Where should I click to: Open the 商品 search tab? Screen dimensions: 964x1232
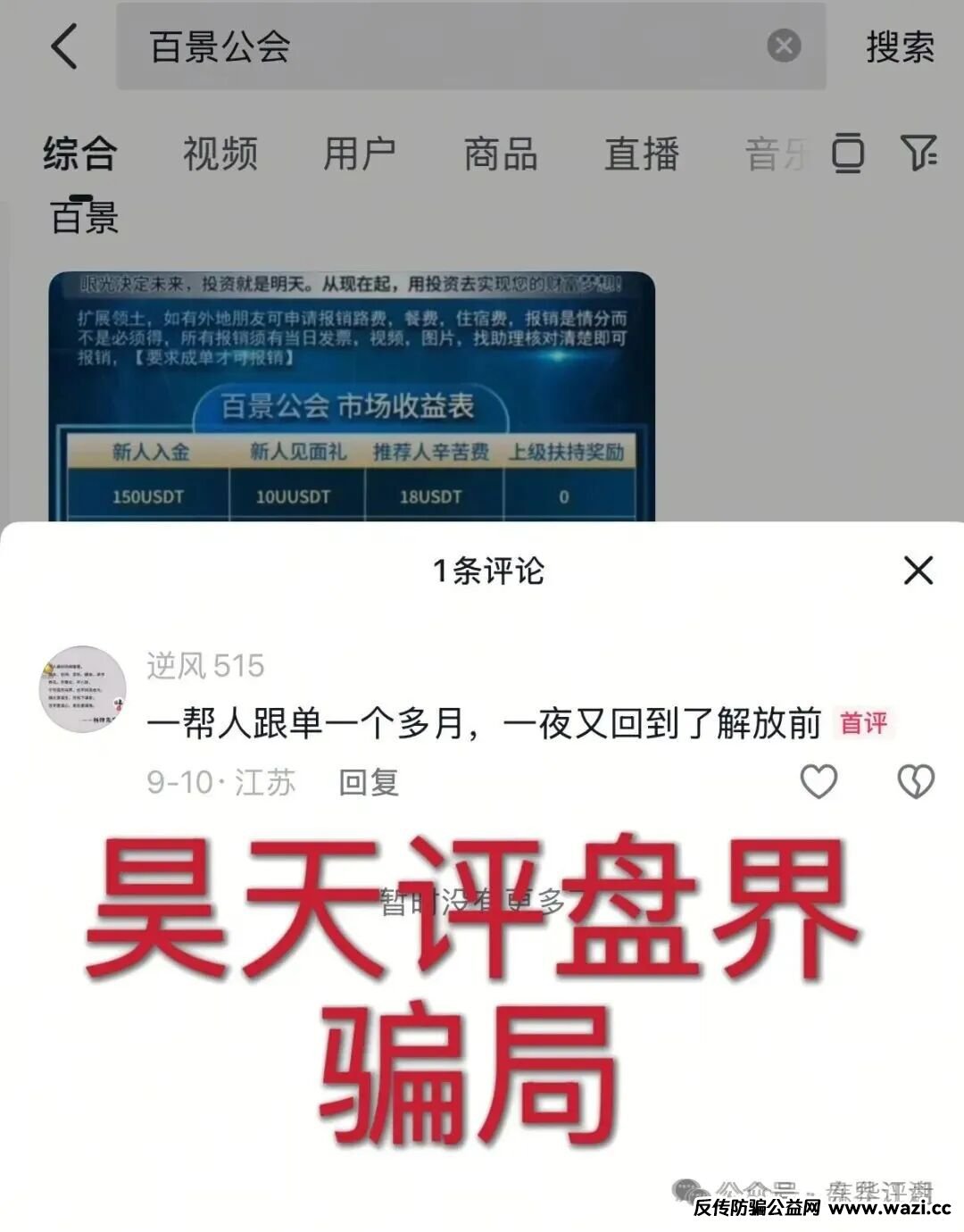pyautogui.click(x=499, y=154)
